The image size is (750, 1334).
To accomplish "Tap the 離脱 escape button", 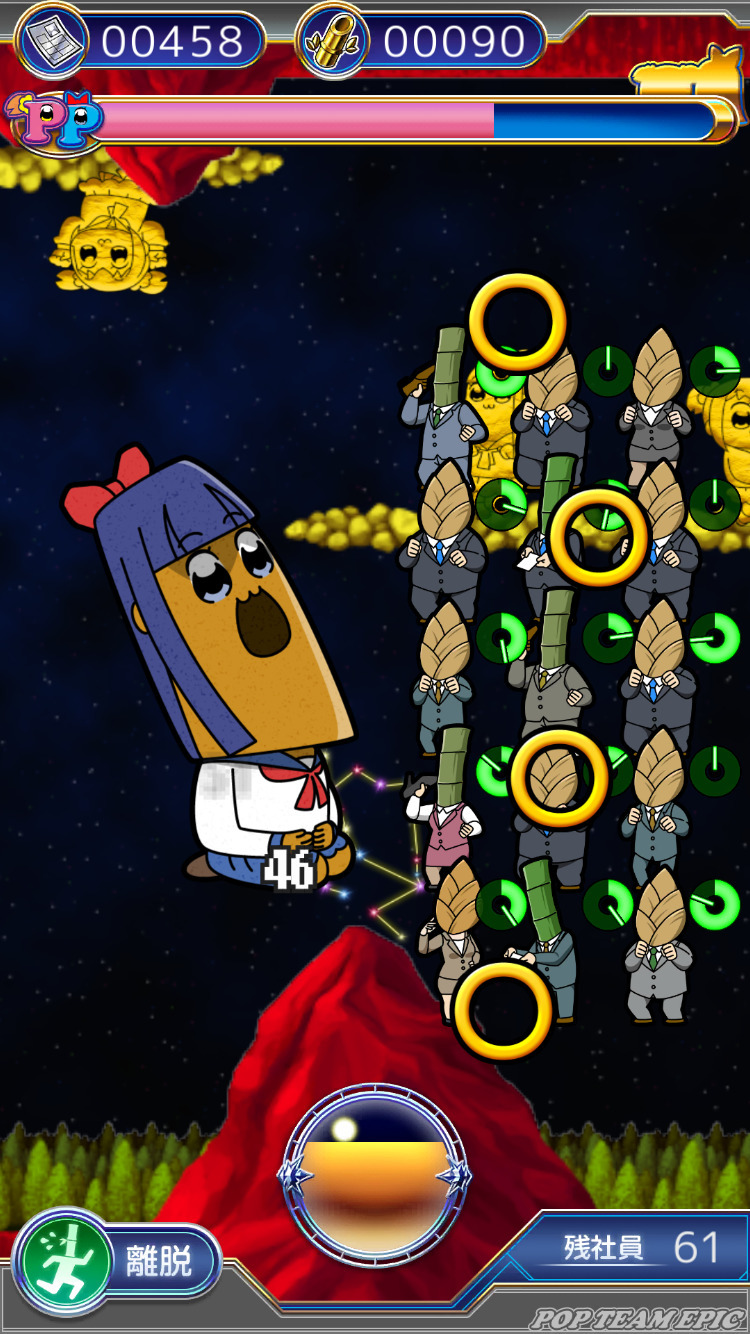I will tap(118, 1261).
